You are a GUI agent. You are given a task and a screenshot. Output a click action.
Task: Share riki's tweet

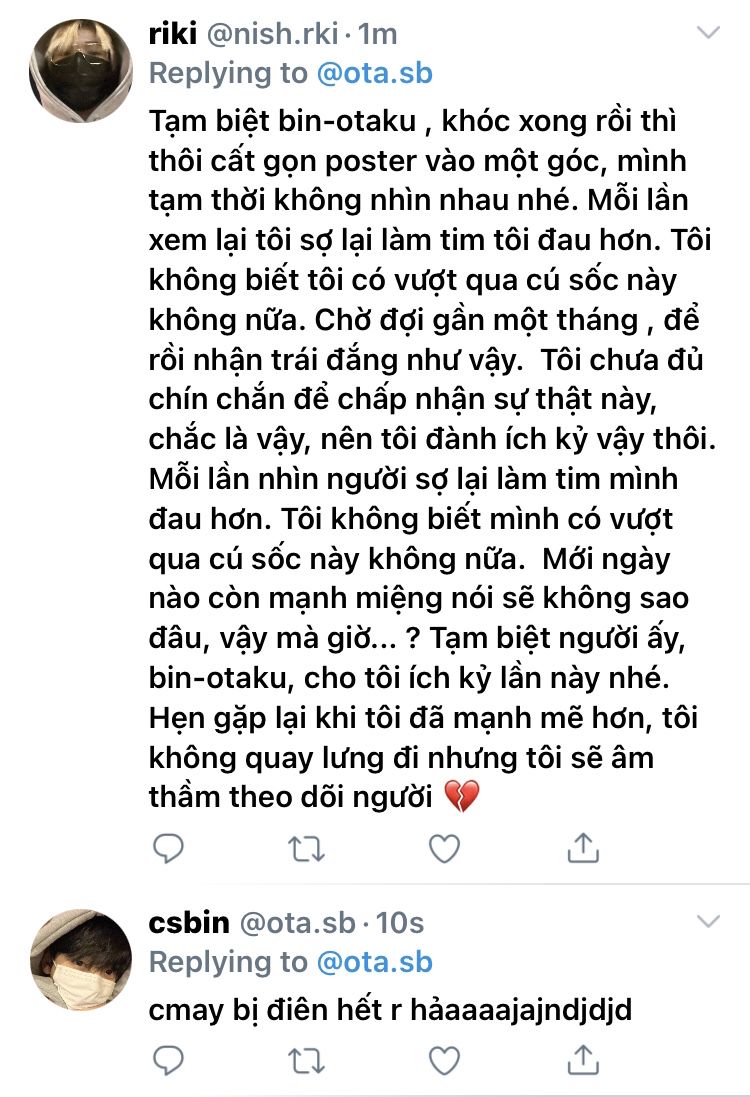pos(582,849)
